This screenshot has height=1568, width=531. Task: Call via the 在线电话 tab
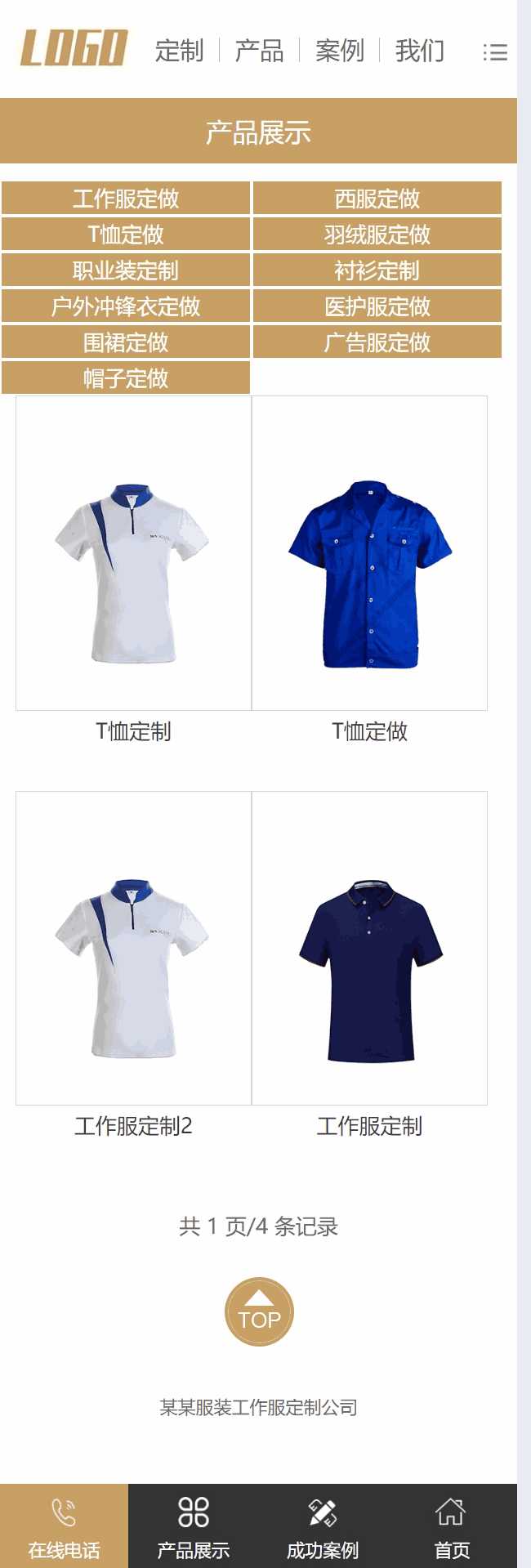(x=64, y=1526)
